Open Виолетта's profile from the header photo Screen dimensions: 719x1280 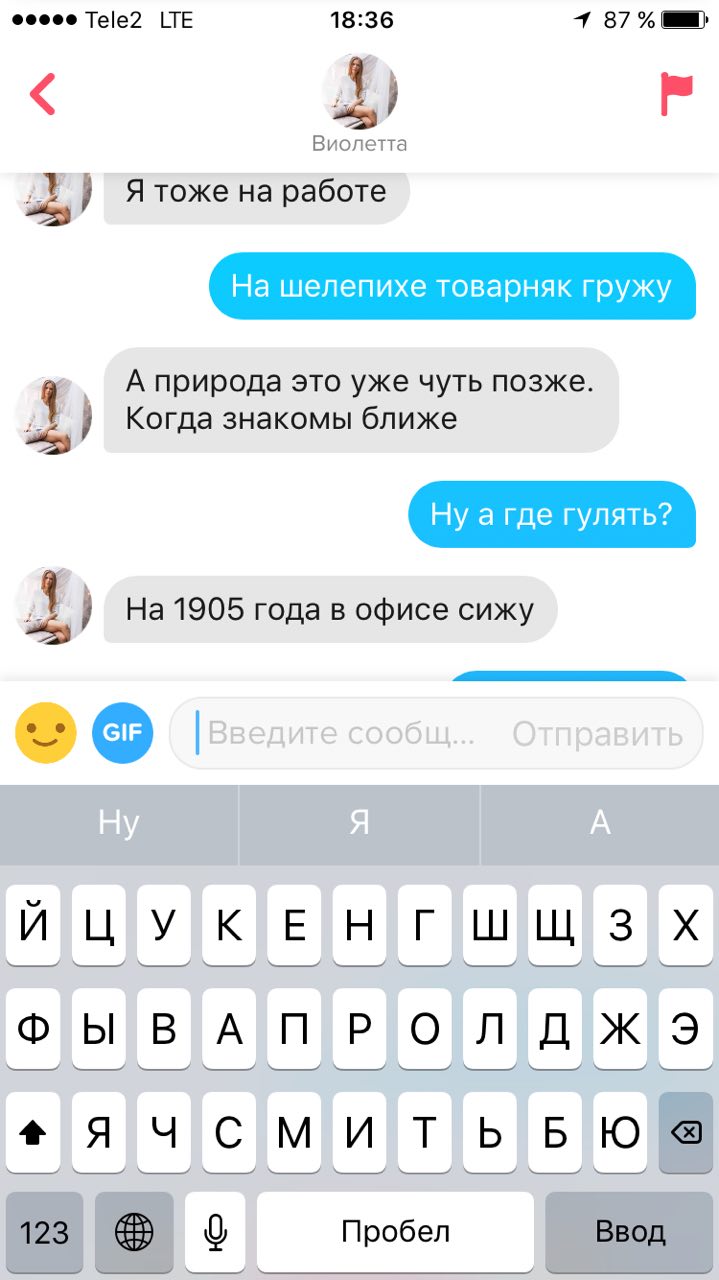359,91
